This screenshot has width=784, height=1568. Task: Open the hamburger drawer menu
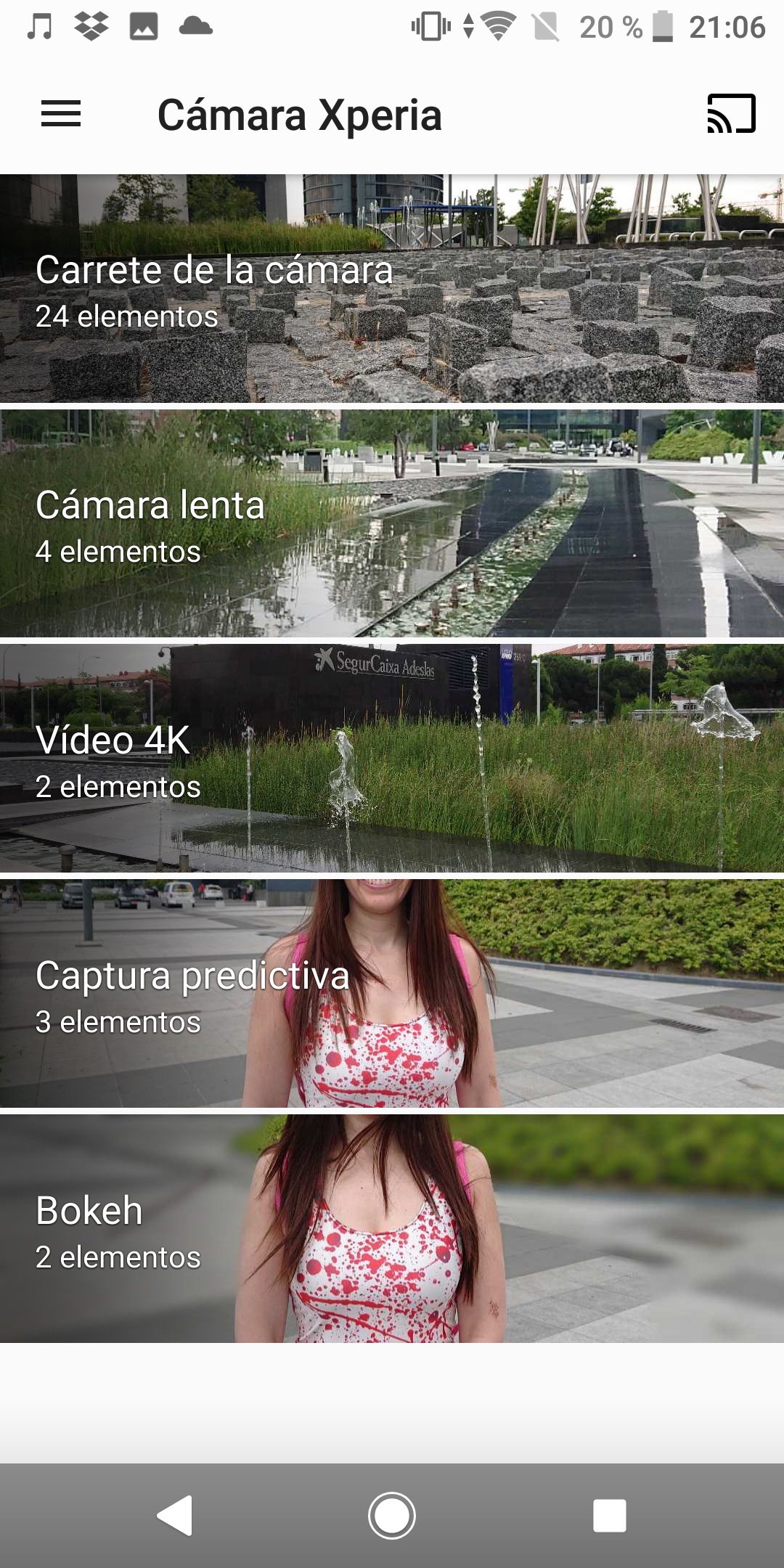[x=61, y=114]
